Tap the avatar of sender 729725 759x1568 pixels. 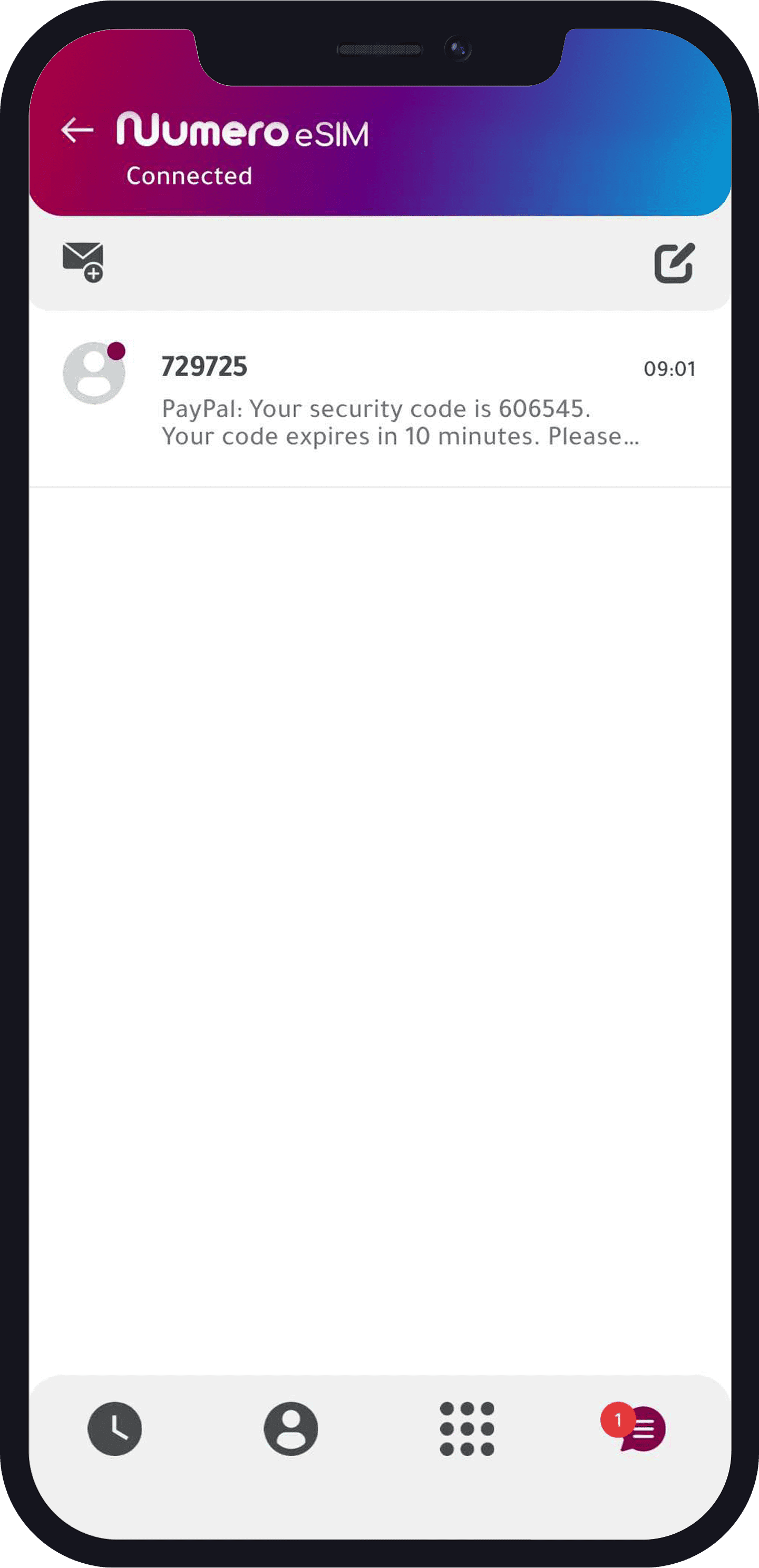pos(94,373)
